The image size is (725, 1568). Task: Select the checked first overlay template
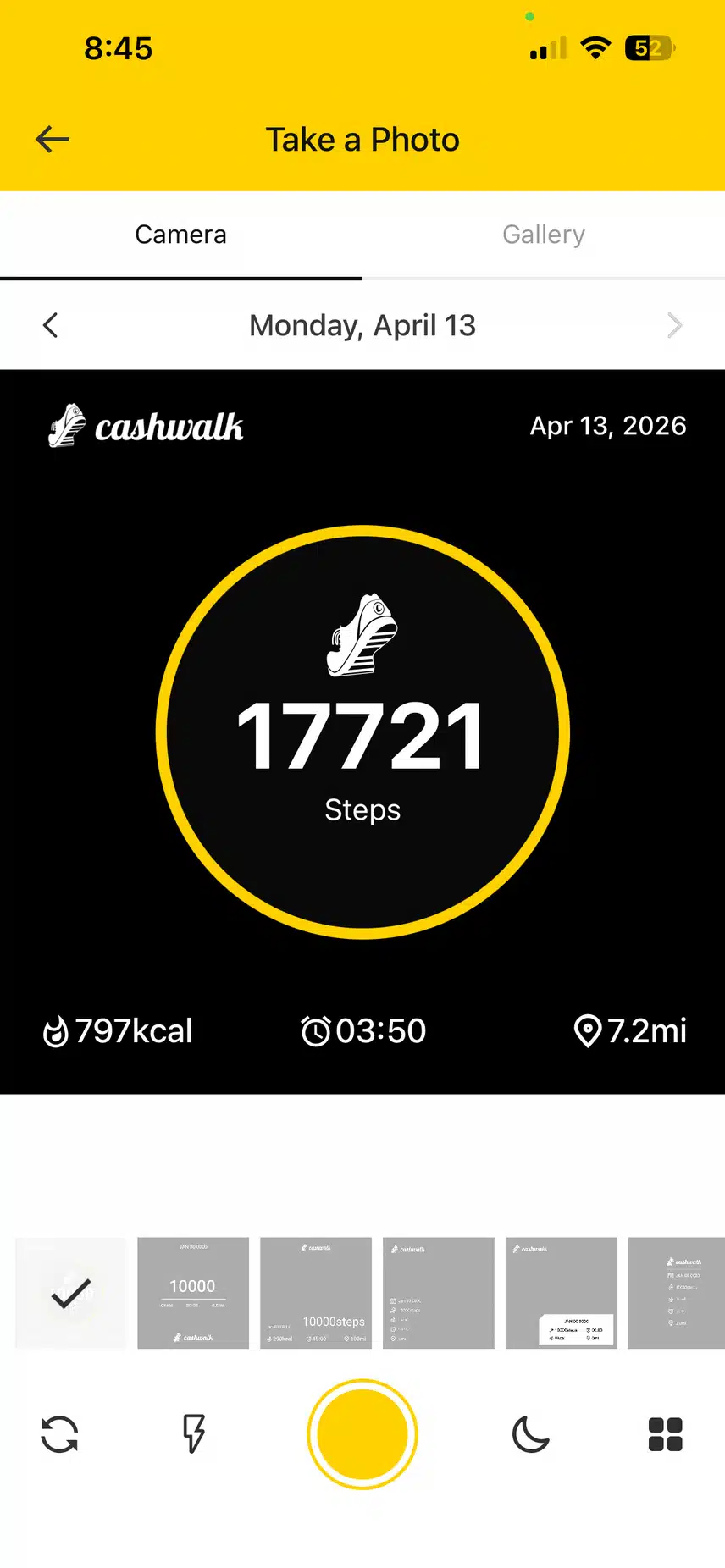(x=70, y=1293)
